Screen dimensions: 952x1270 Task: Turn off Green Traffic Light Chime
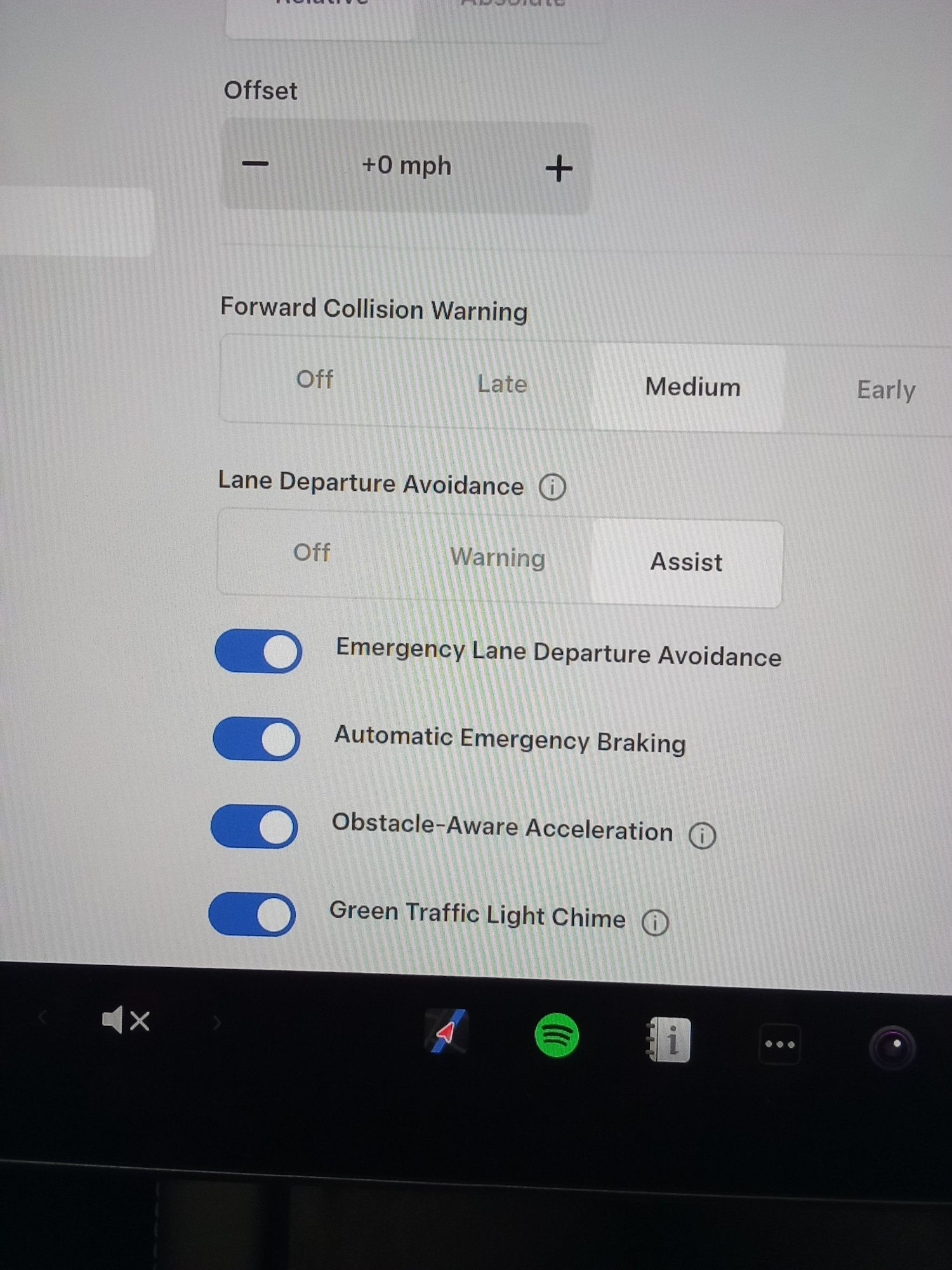[252, 915]
